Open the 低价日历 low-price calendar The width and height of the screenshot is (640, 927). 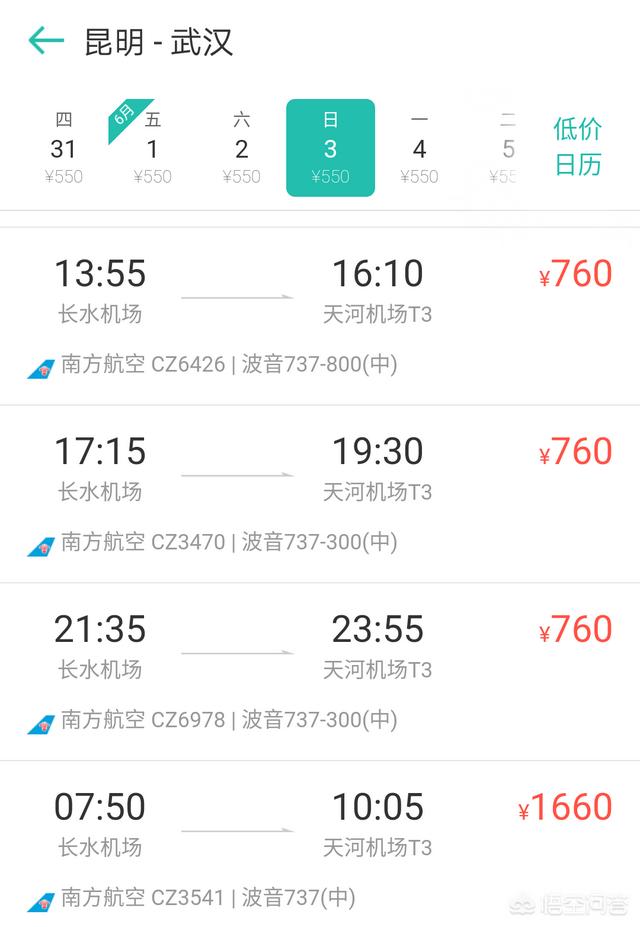coord(578,146)
